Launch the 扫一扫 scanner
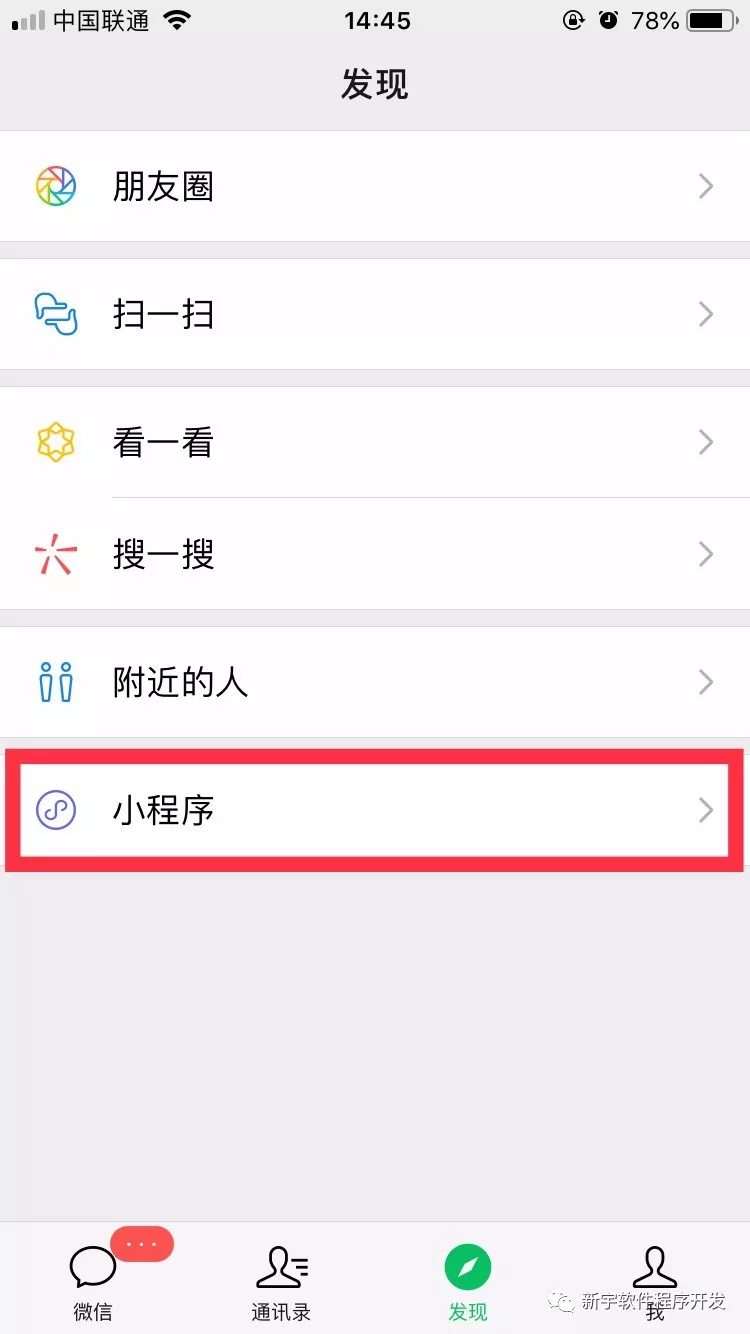The image size is (750, 1334). (375, 315)
